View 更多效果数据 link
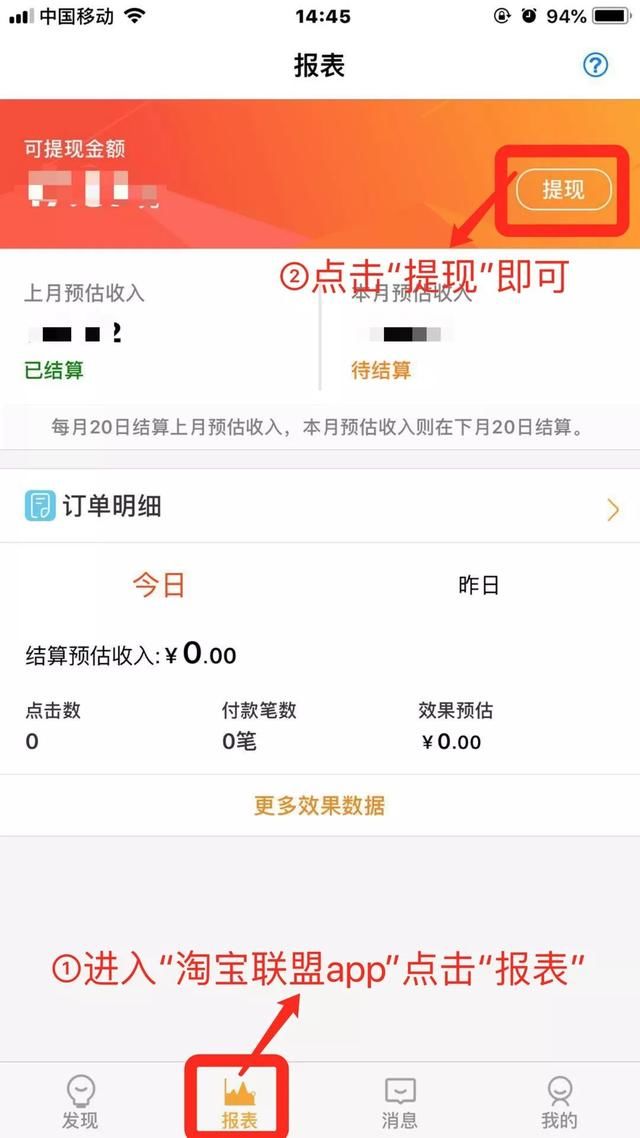This screenshot has width=640, height=1138. (320, 806)
